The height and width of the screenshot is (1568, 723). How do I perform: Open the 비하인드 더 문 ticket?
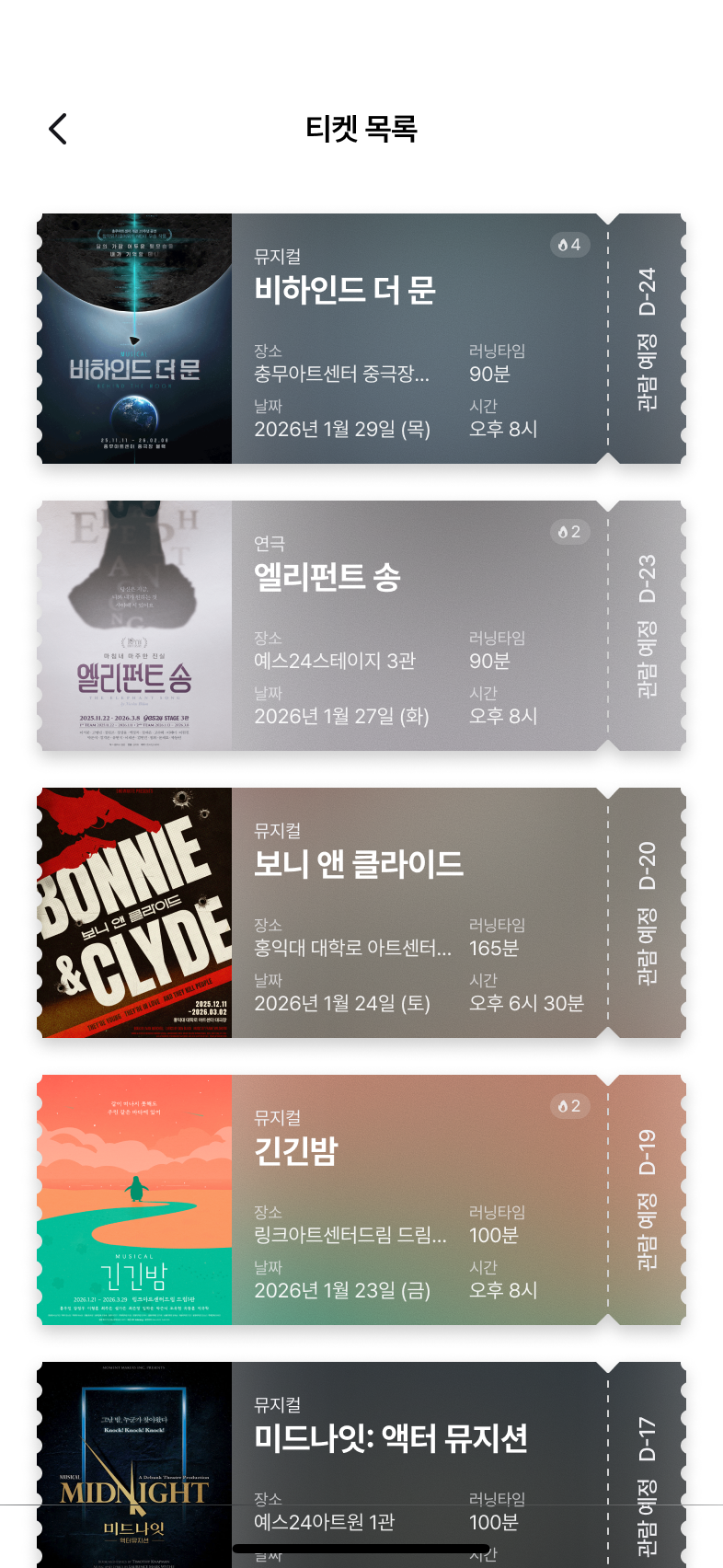point(361,339)
